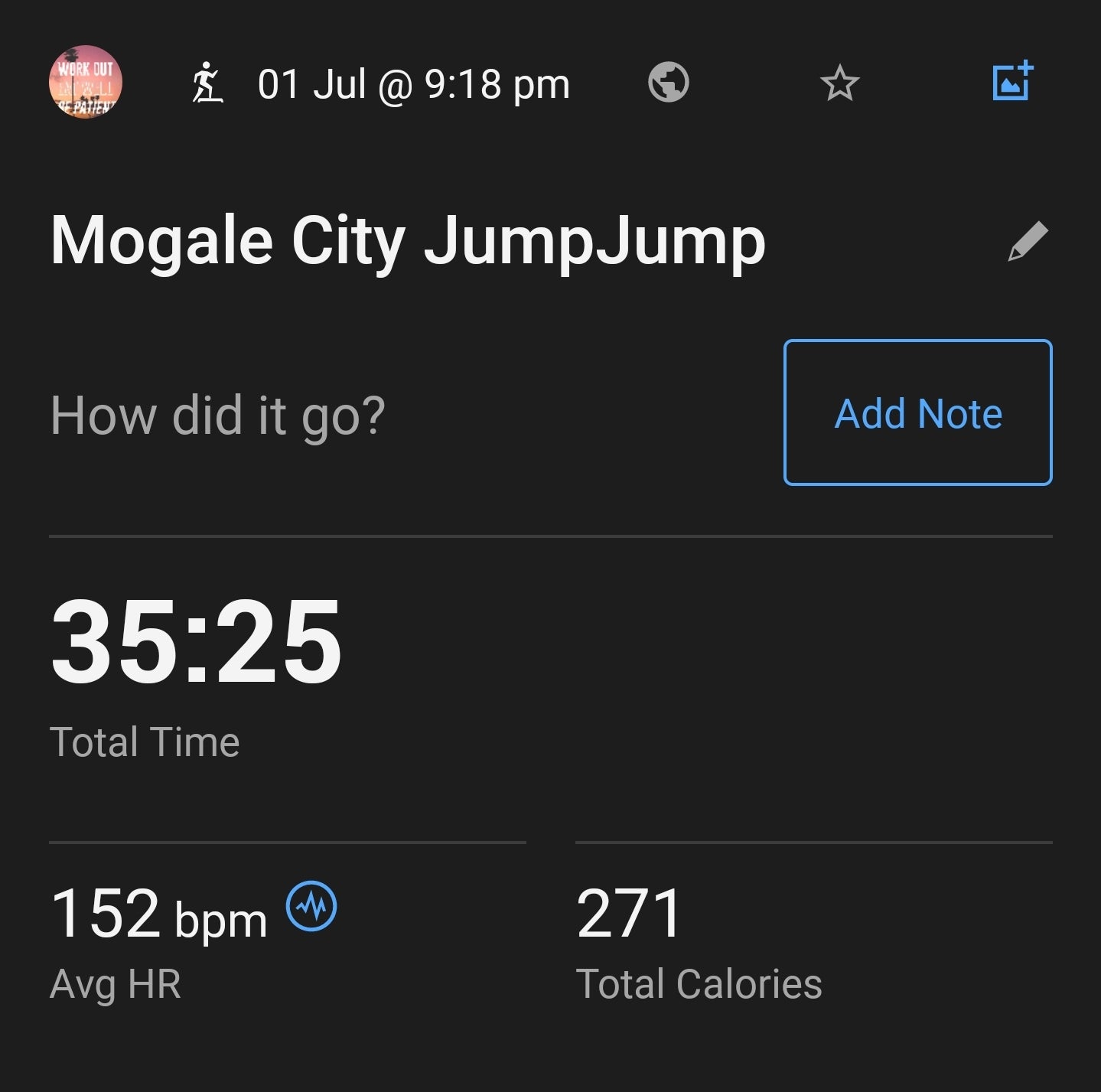
Task: Open the profile picture avatar
Action: [86, 82]
